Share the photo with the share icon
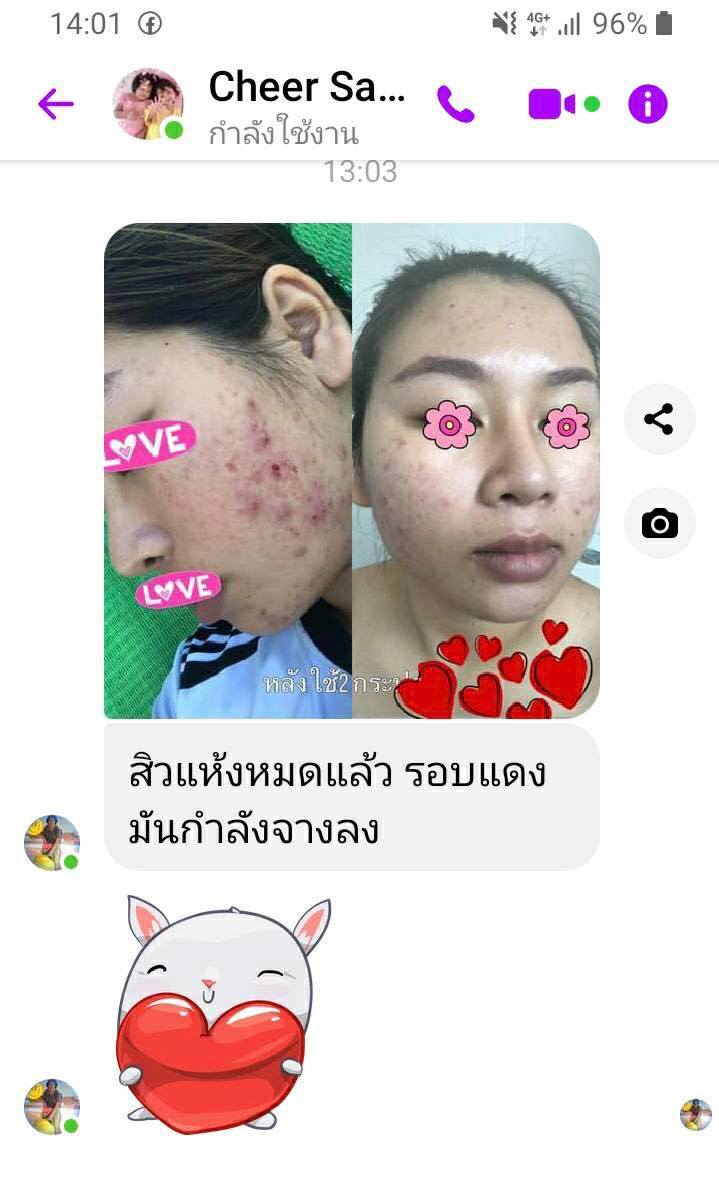Viewport: 719px width, 1182px height. point(659,419)
